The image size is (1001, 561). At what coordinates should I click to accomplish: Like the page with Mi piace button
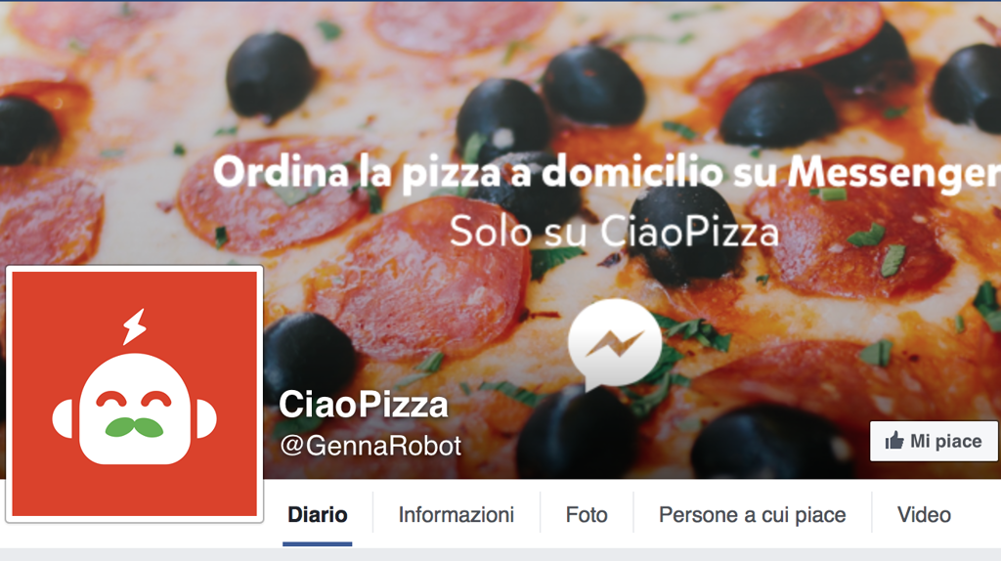(934, 441)
